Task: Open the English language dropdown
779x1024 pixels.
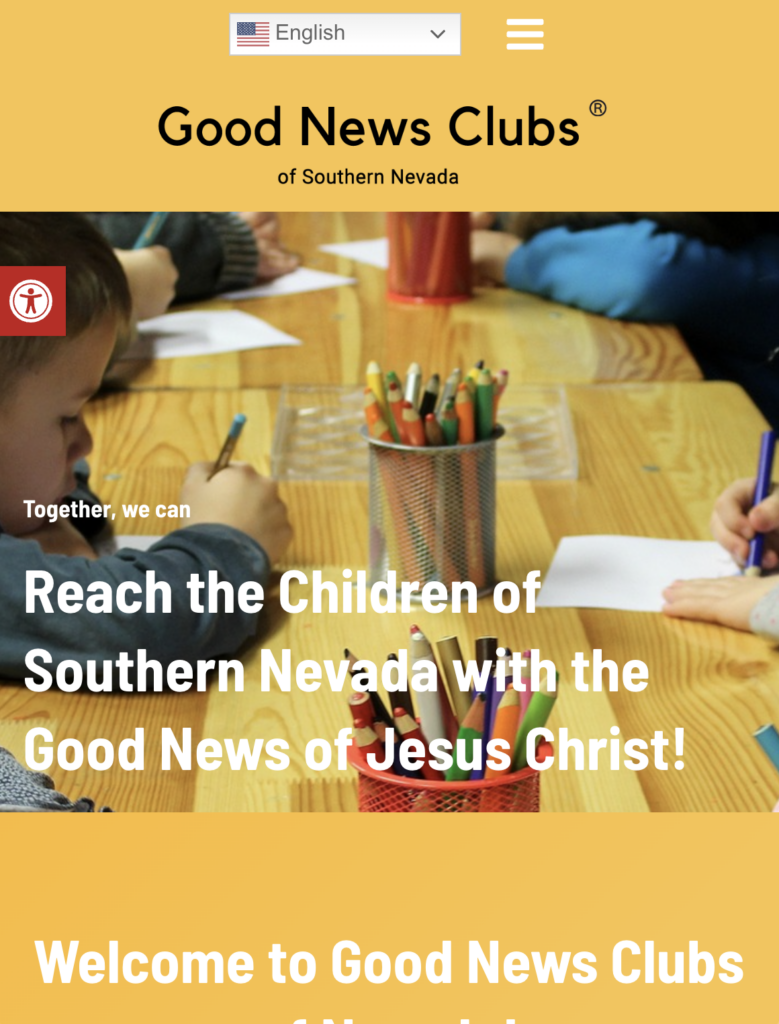Action: 344,34
